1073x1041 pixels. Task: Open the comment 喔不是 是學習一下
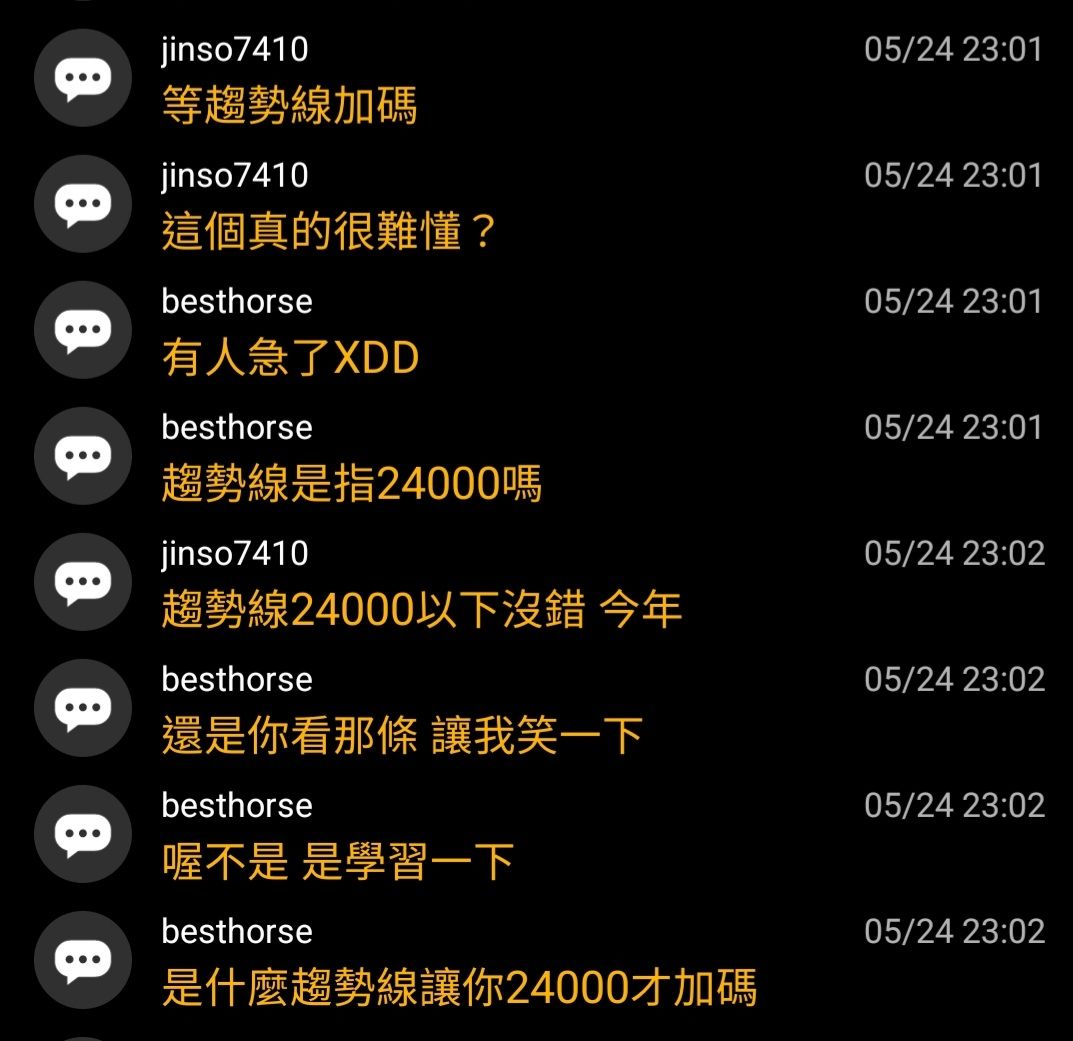click(x=536, y=834)
